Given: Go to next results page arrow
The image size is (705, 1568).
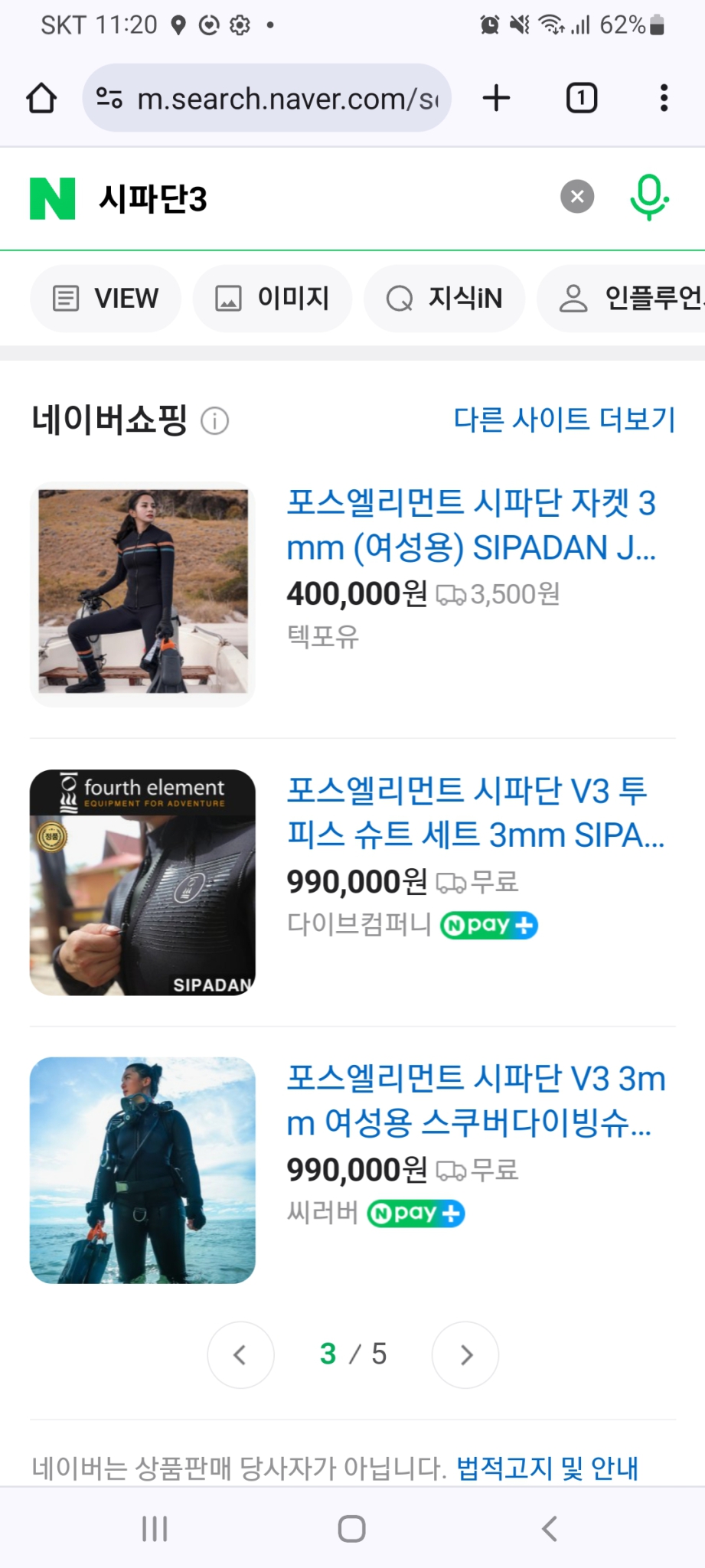Looking at the screenshot, I should (x=465, y=1355).
